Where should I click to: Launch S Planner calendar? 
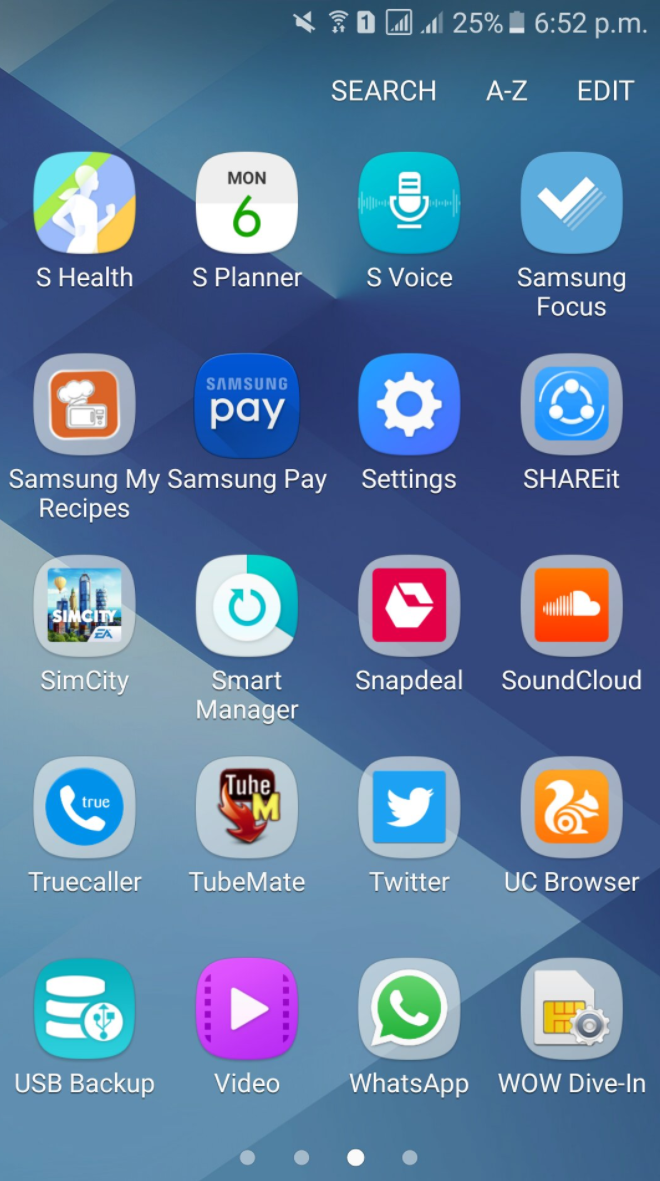tap(247, 204)
